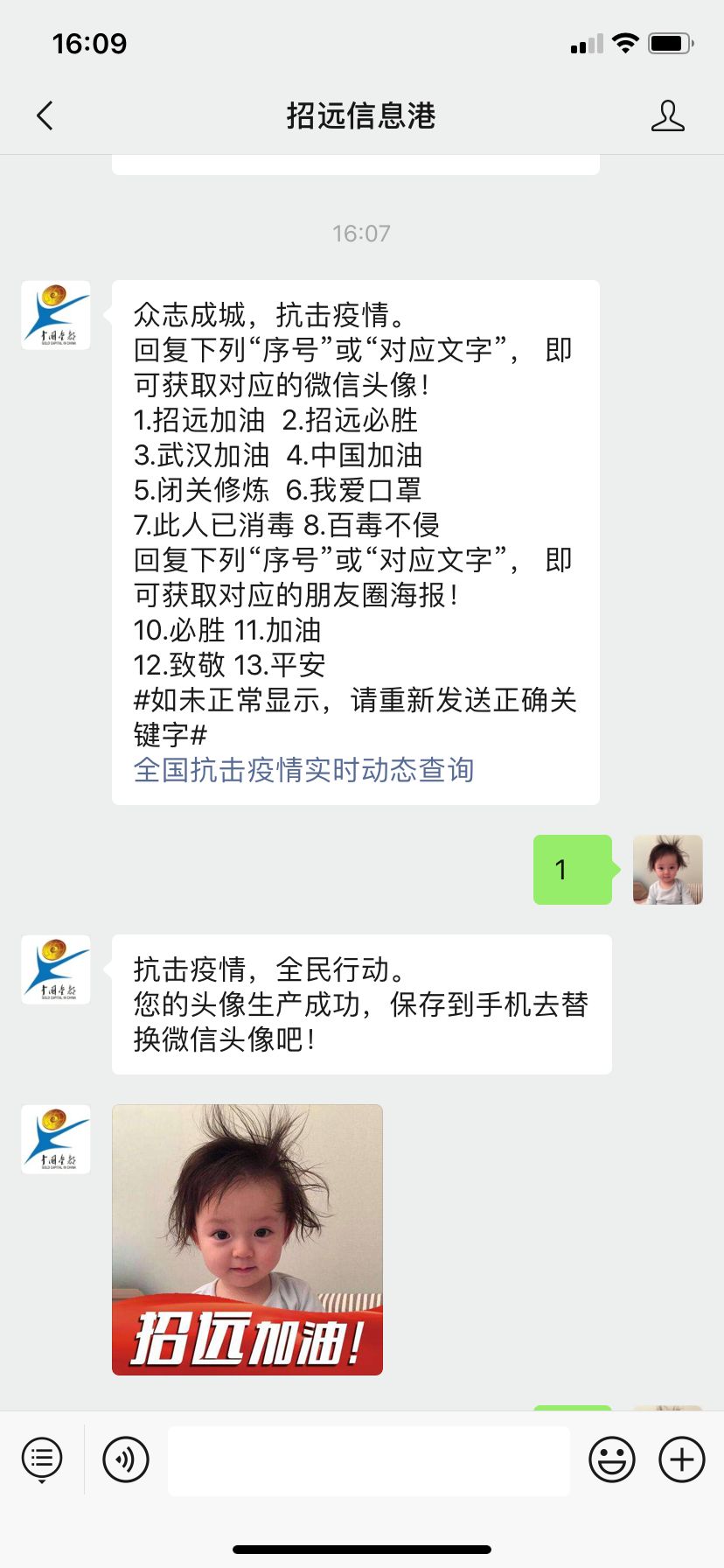Viewport: 724px width, 1568px height.
Task: Open the account profile icon
Action: click(x=667, y=115)
